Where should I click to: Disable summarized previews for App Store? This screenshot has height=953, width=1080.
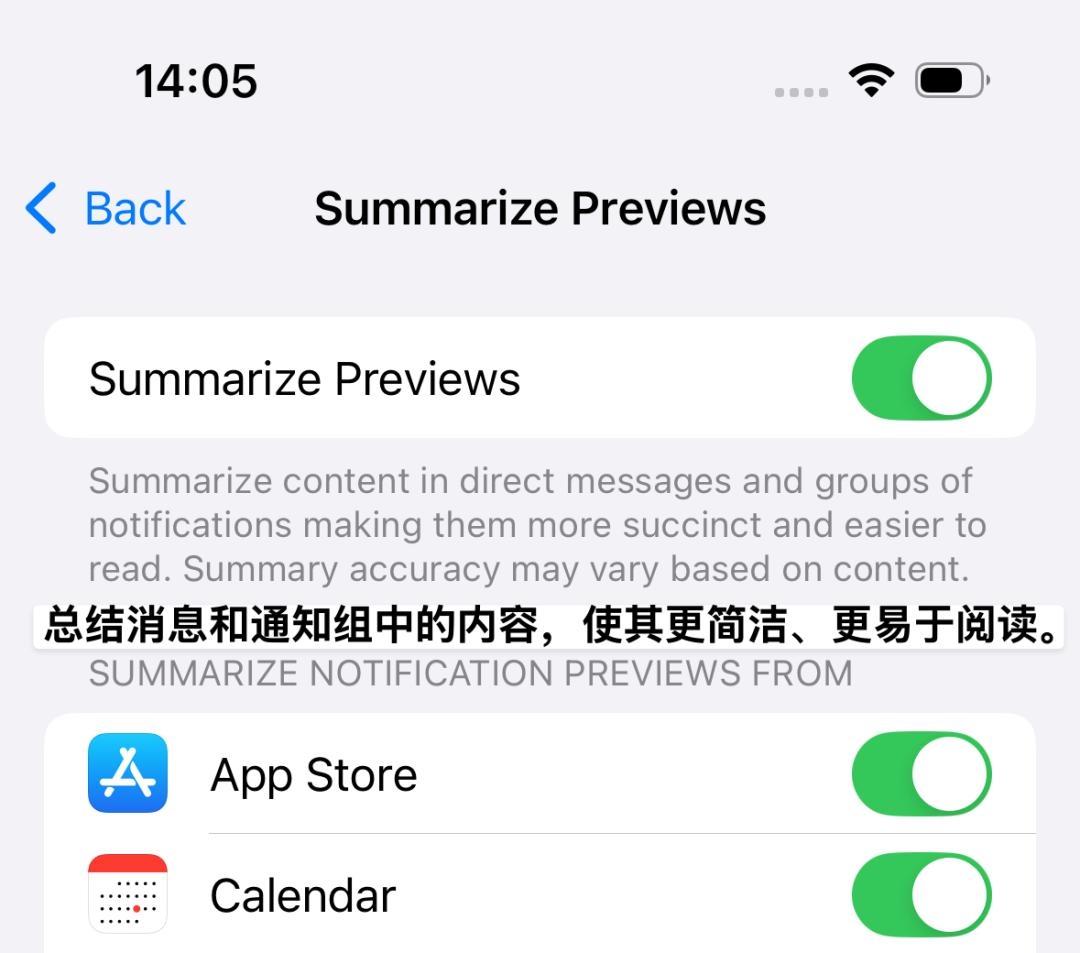921,774
